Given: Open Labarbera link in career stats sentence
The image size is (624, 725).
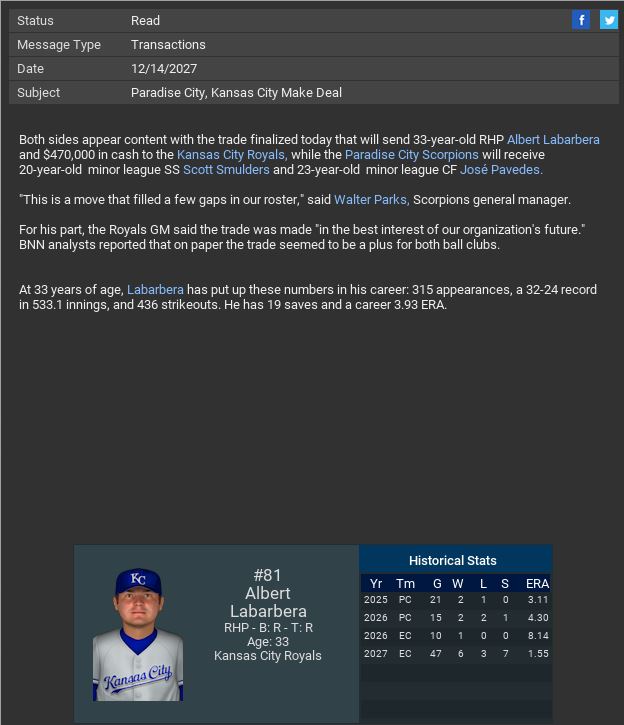Looking at the screenshot, I should click(x=155, y=290).
